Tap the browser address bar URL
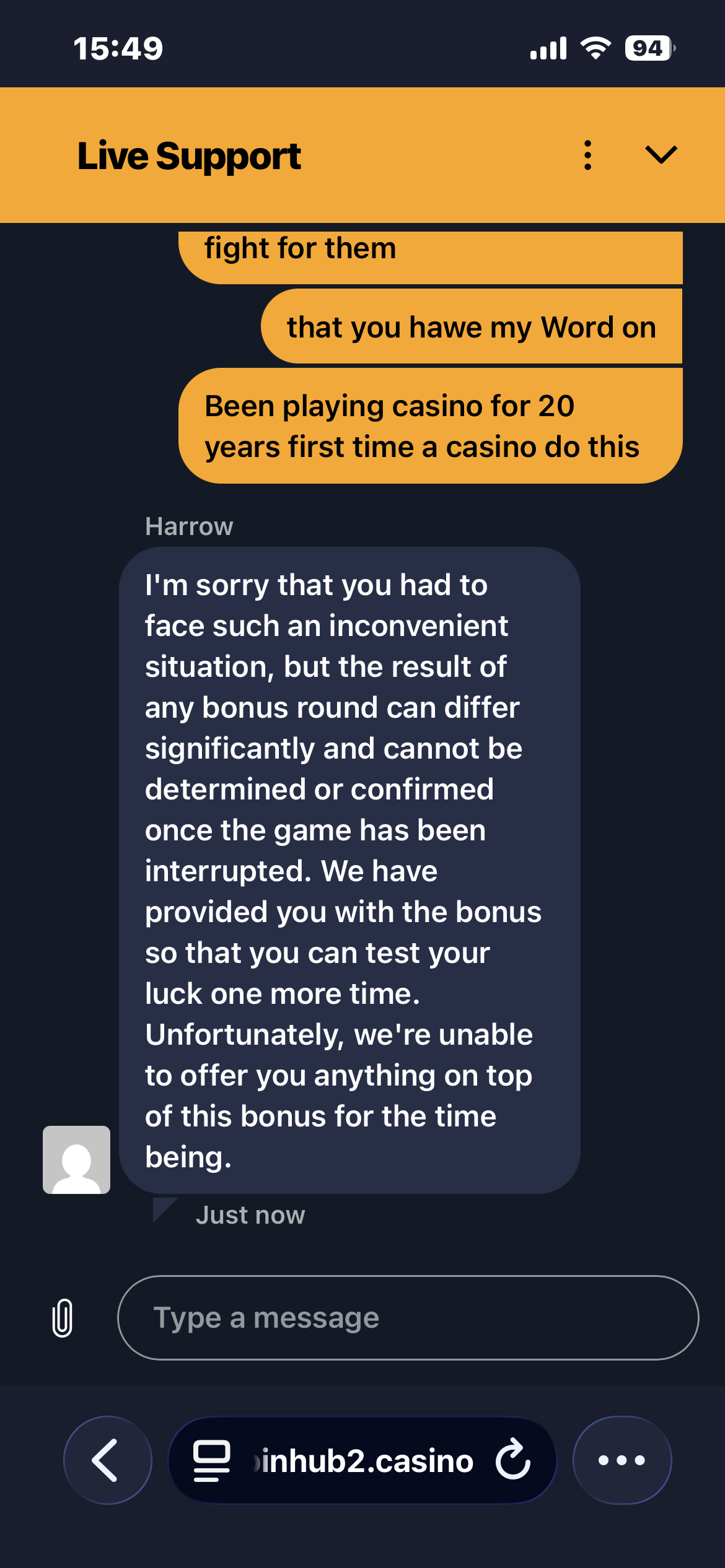The width and height of the screenshot is (725, 1568). pyautogui.click(x=366, y=1461)
